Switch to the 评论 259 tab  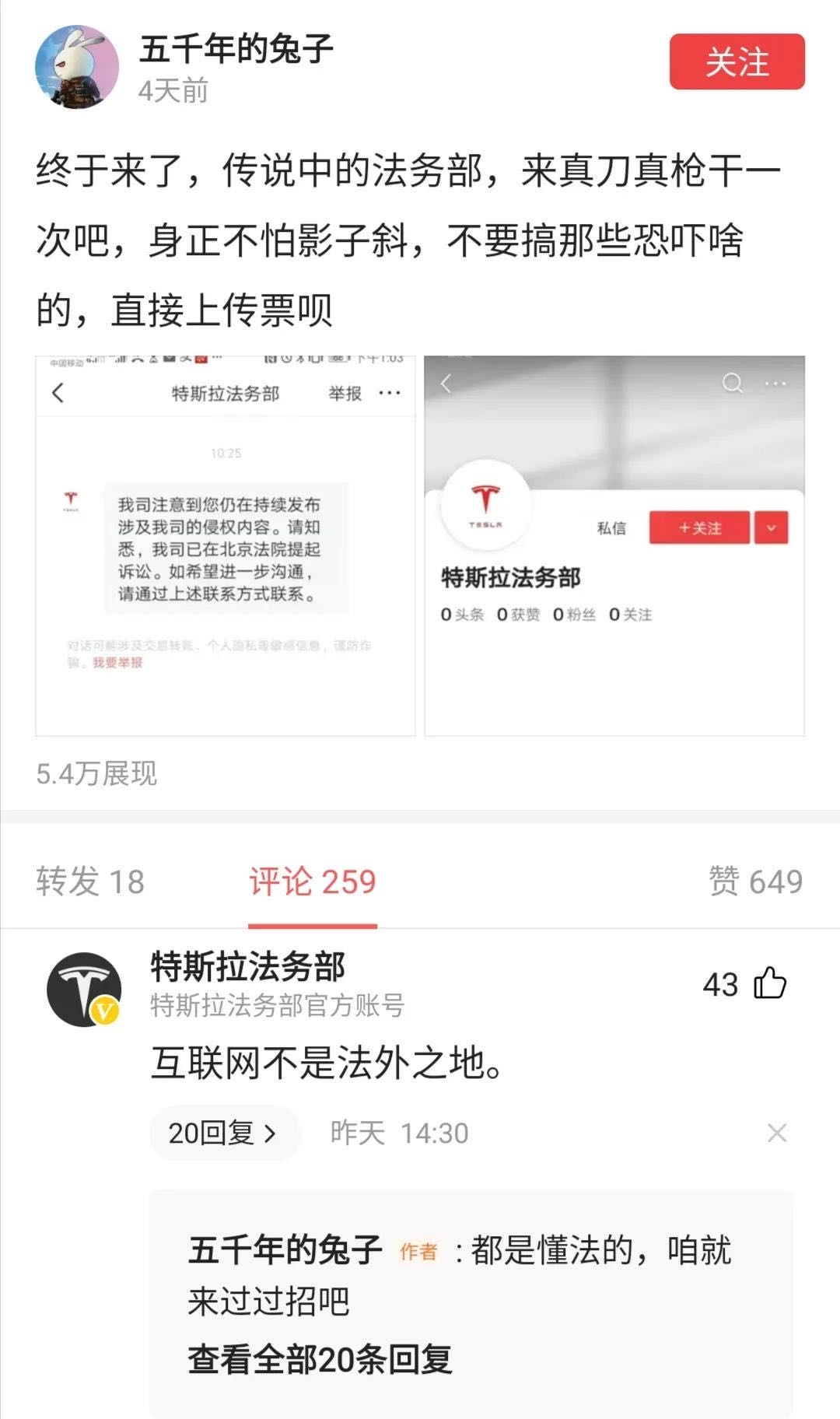[313, 881]
